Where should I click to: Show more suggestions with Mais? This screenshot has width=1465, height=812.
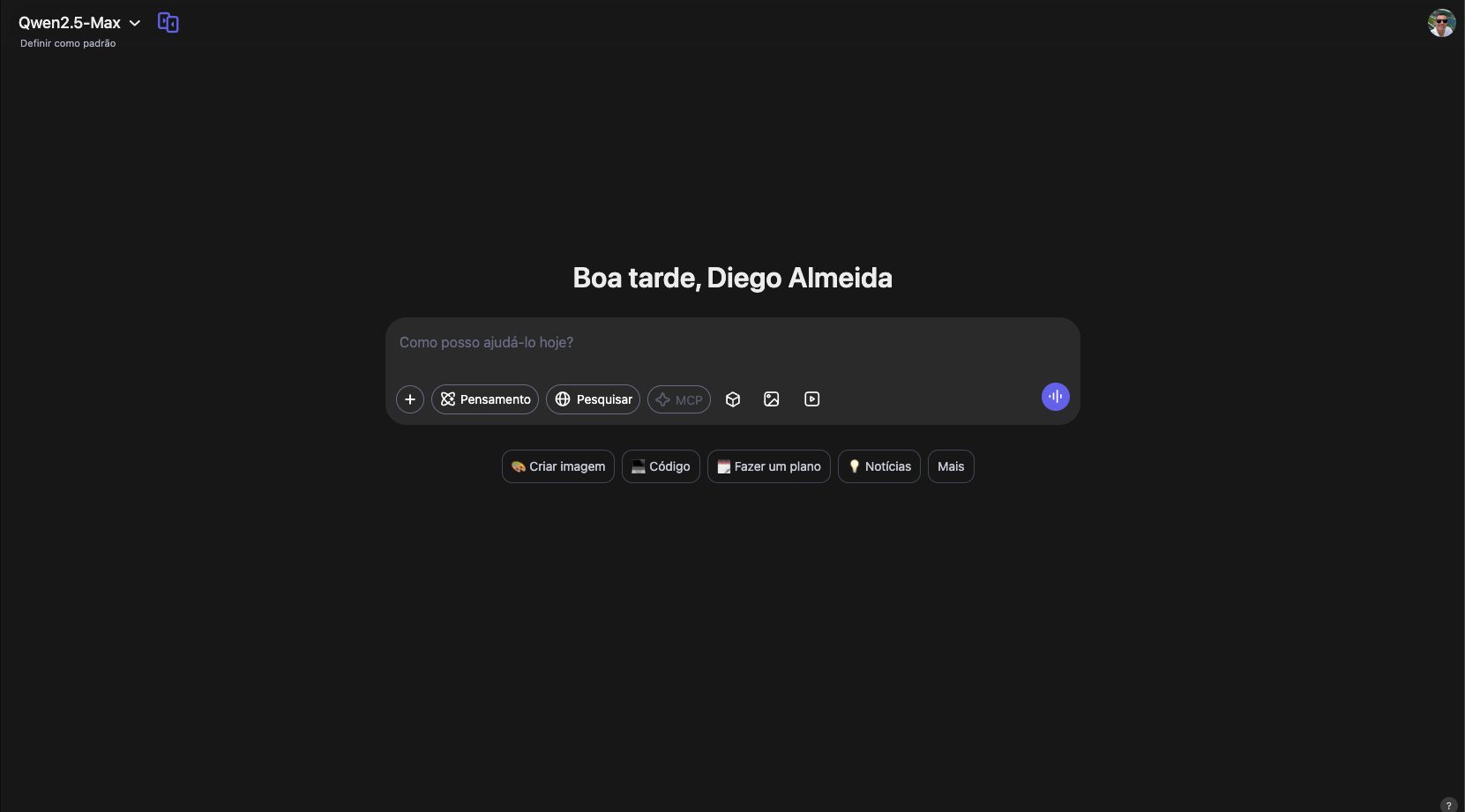click(951, 466)
